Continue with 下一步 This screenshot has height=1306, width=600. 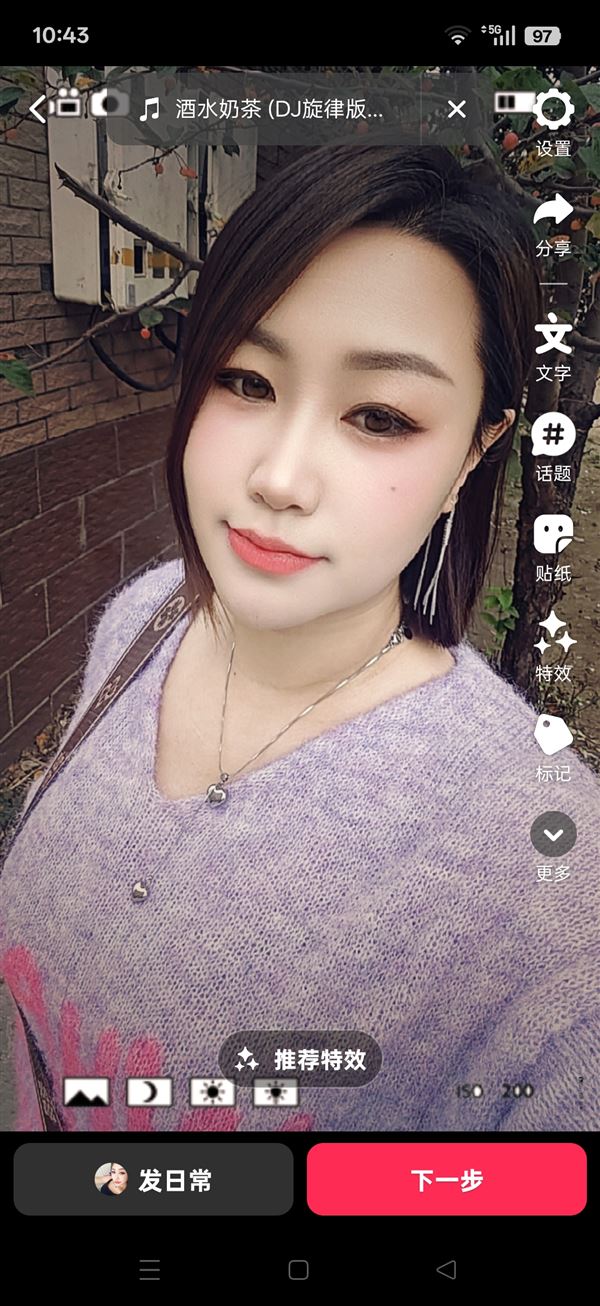446,1180
